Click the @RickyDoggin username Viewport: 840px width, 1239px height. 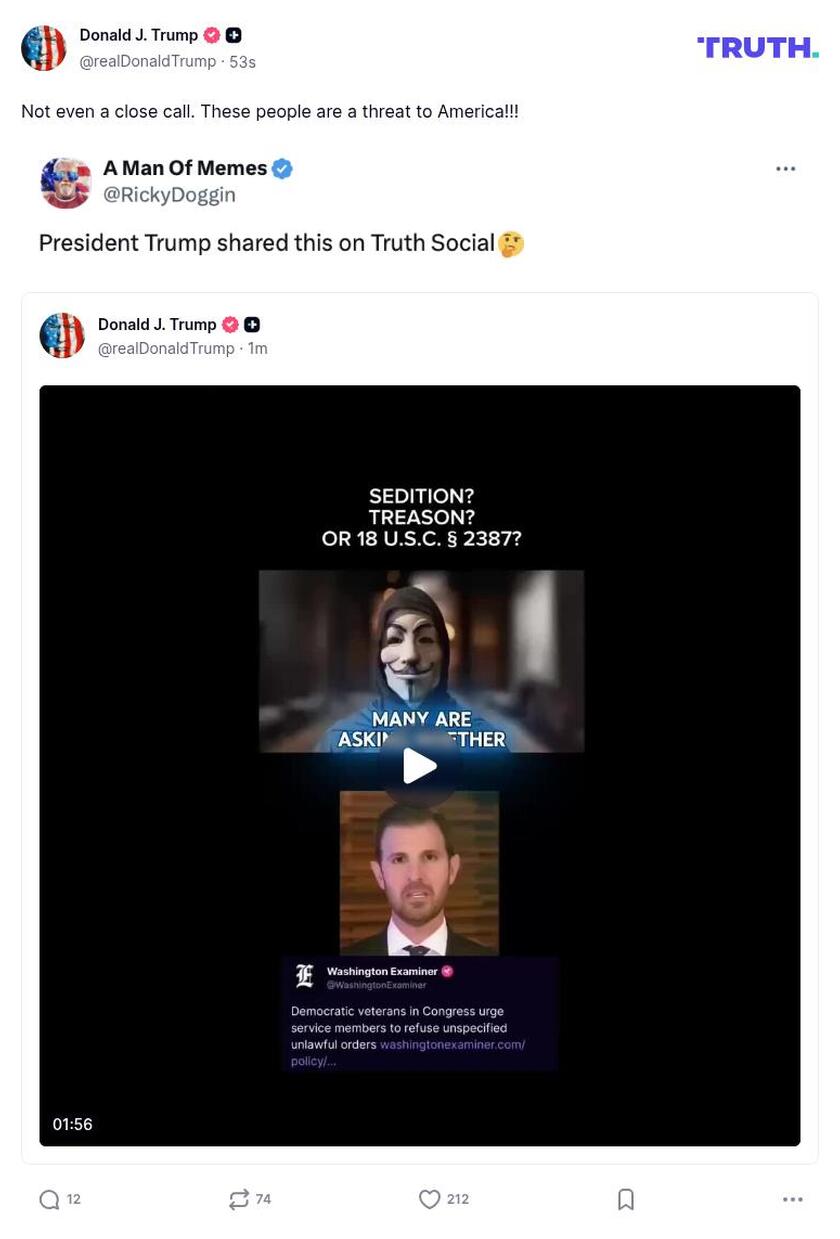coord(168,194)
